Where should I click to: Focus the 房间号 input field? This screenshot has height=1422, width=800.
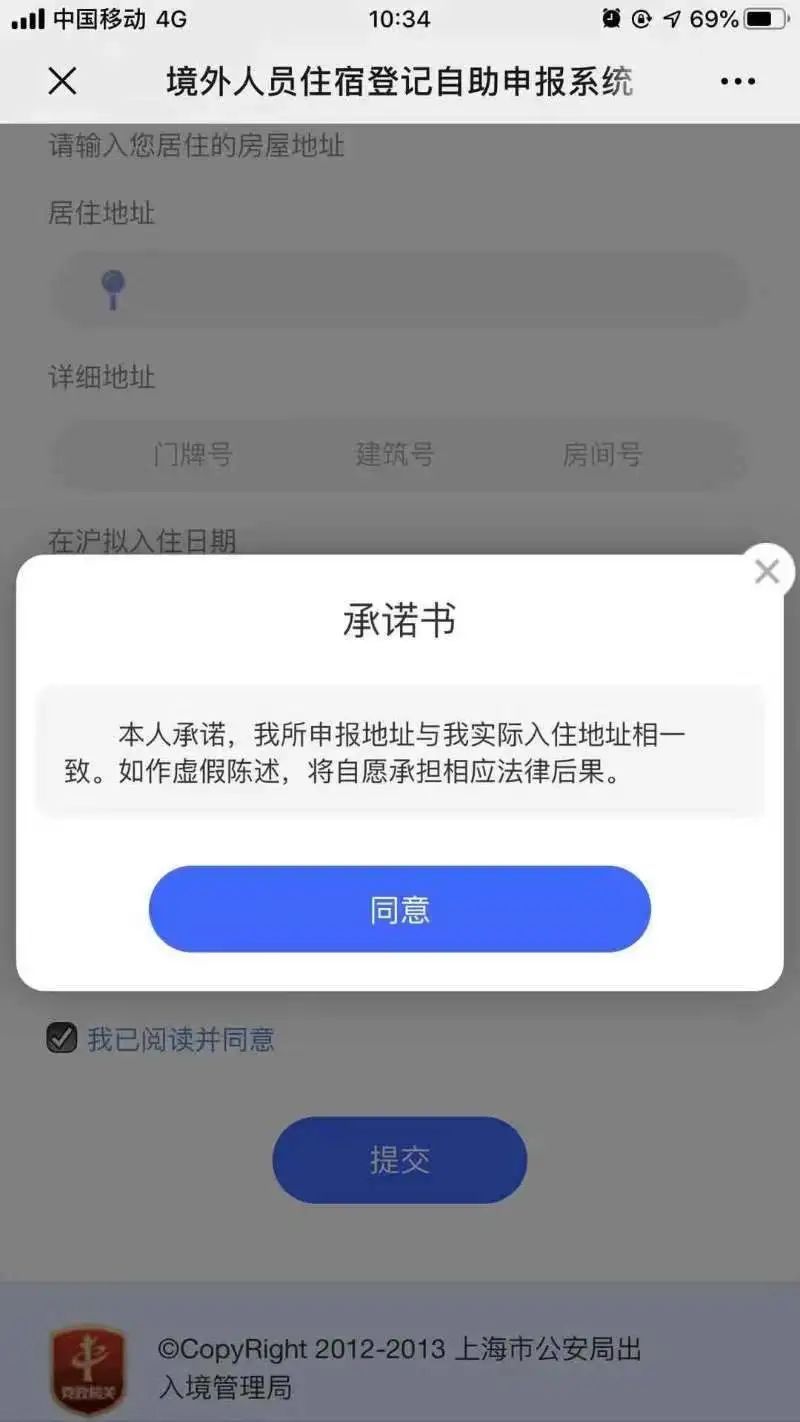[x=602, y=455]
